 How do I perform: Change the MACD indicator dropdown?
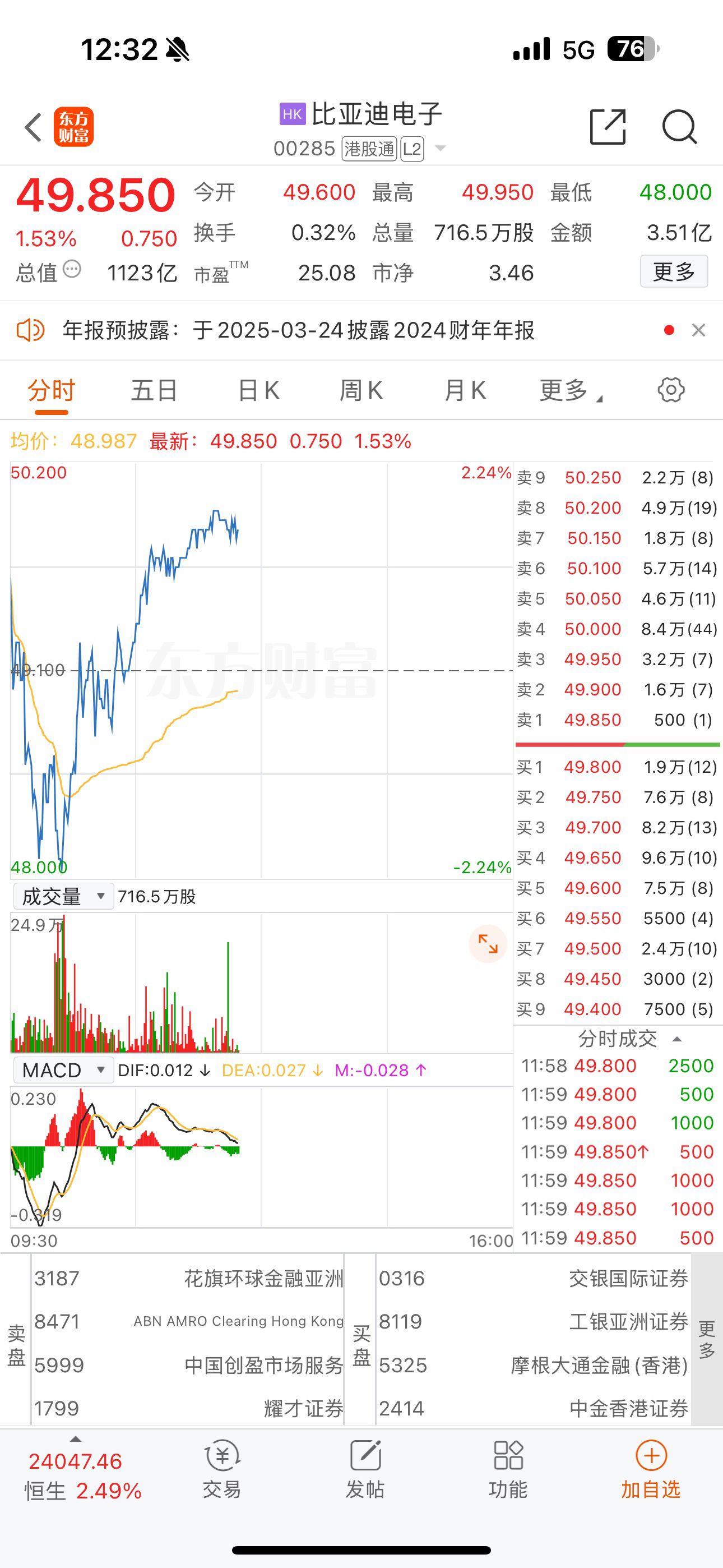point(63,1070)
